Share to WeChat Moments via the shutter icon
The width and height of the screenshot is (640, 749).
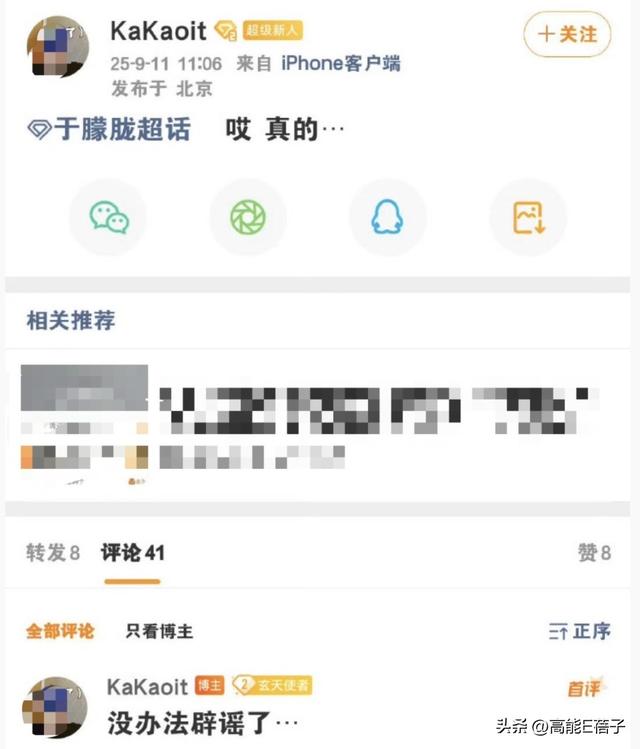coord(248,217)
